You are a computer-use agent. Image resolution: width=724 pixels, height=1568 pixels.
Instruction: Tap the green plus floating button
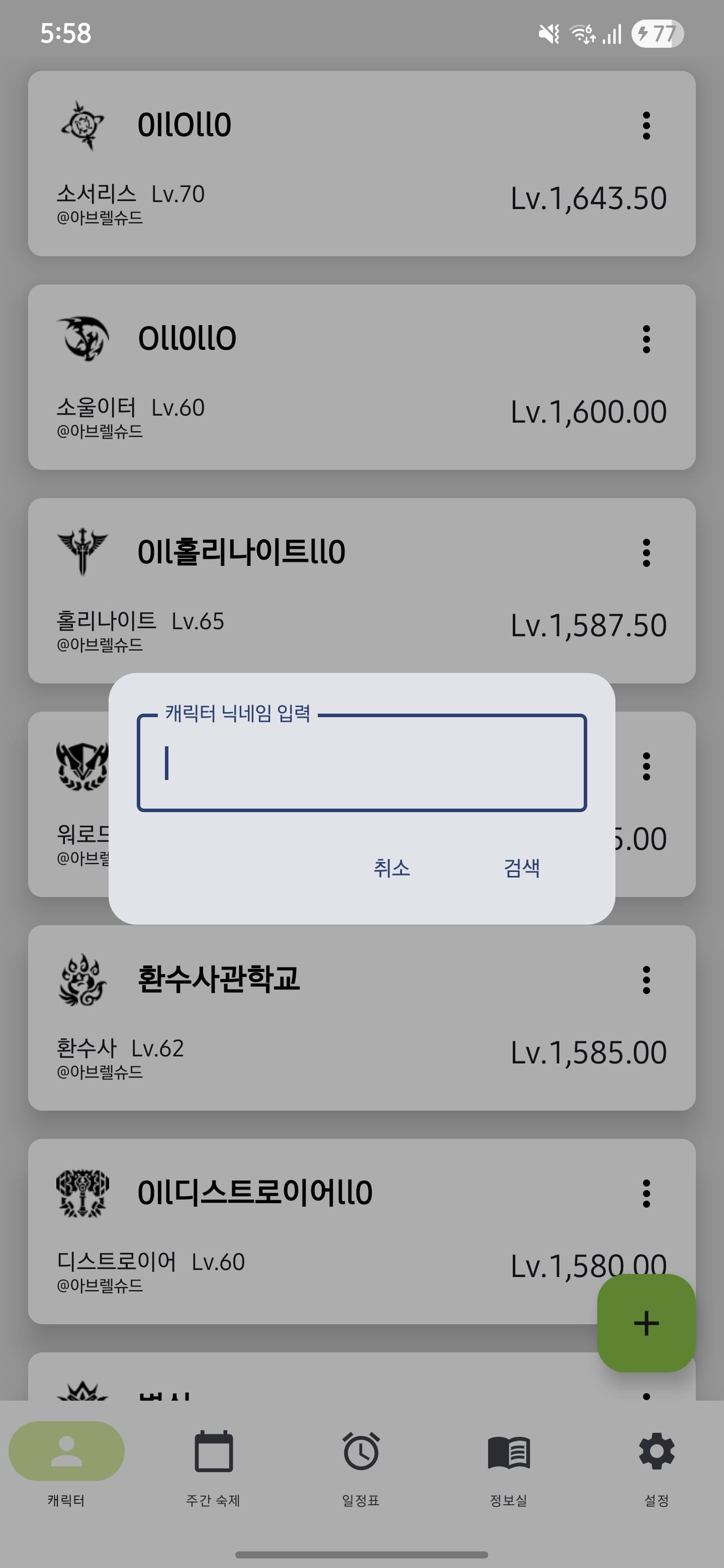(646, 1325)
